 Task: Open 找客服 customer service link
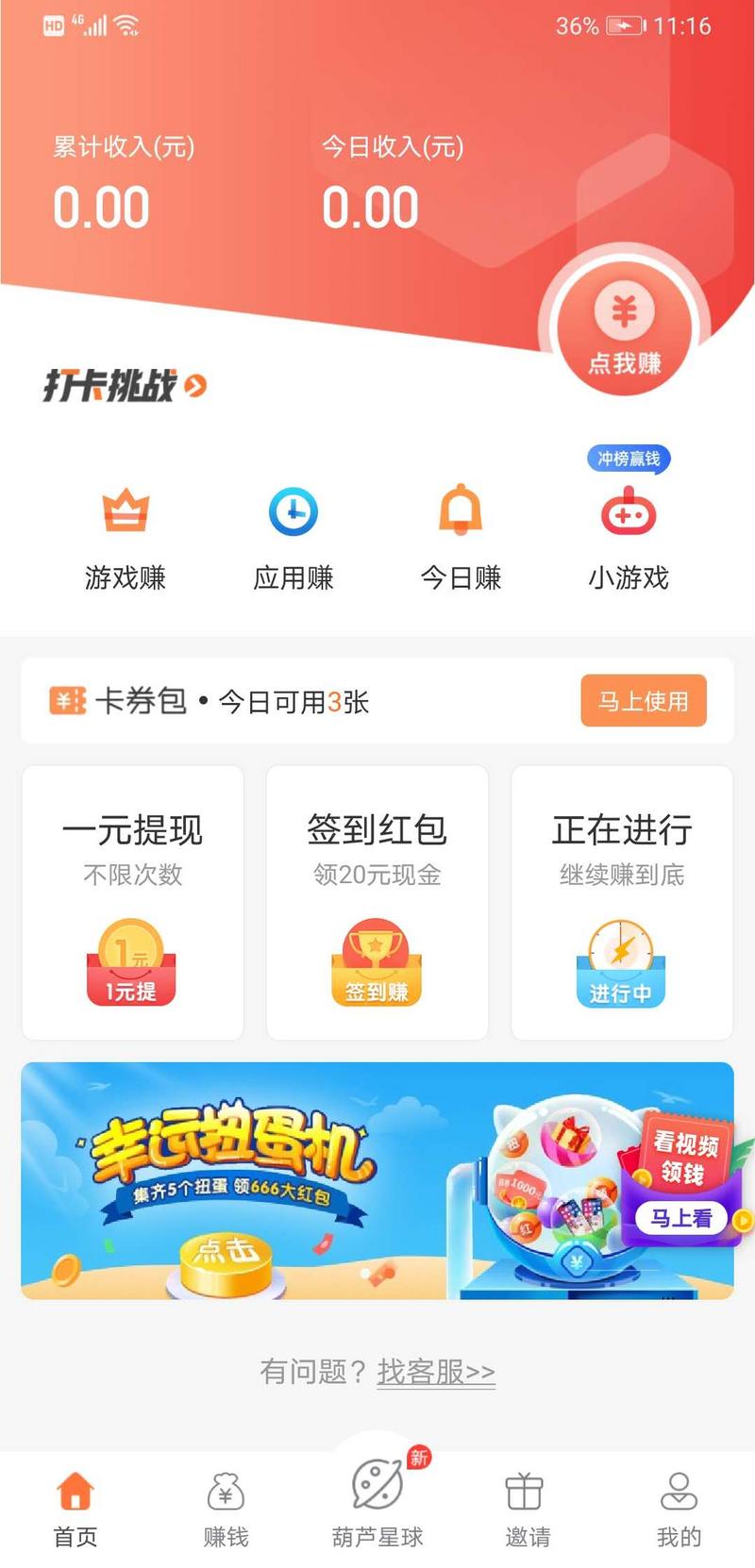tap(435, 1375)
